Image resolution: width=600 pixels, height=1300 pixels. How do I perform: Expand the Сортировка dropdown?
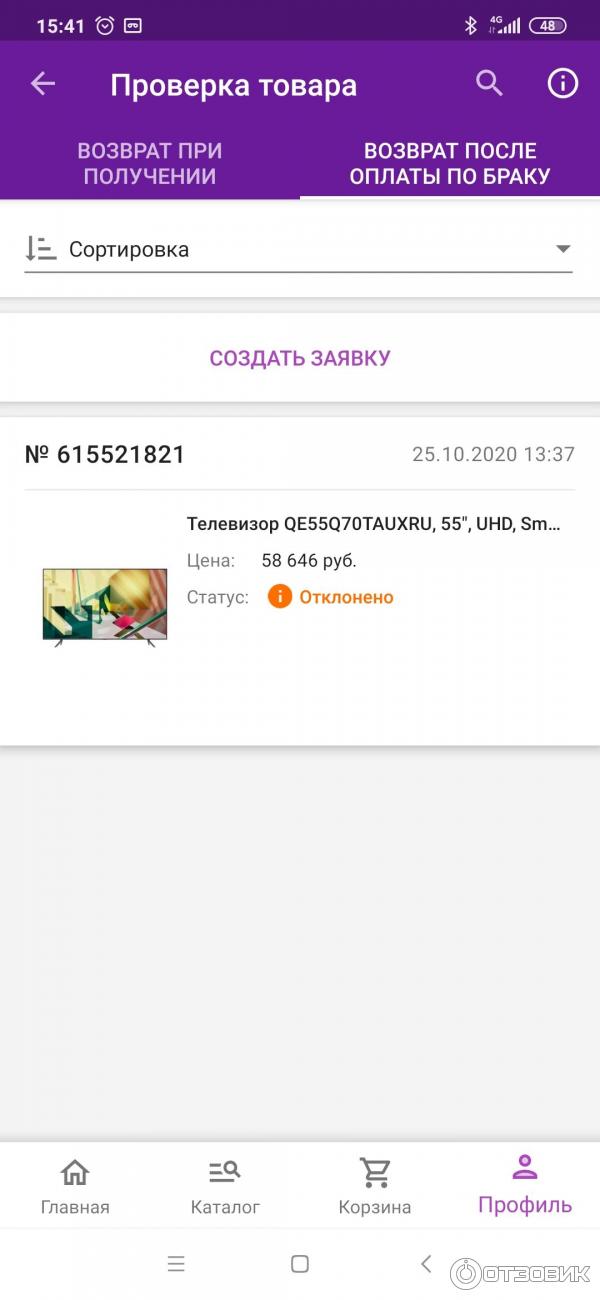[x=299, y=250]
